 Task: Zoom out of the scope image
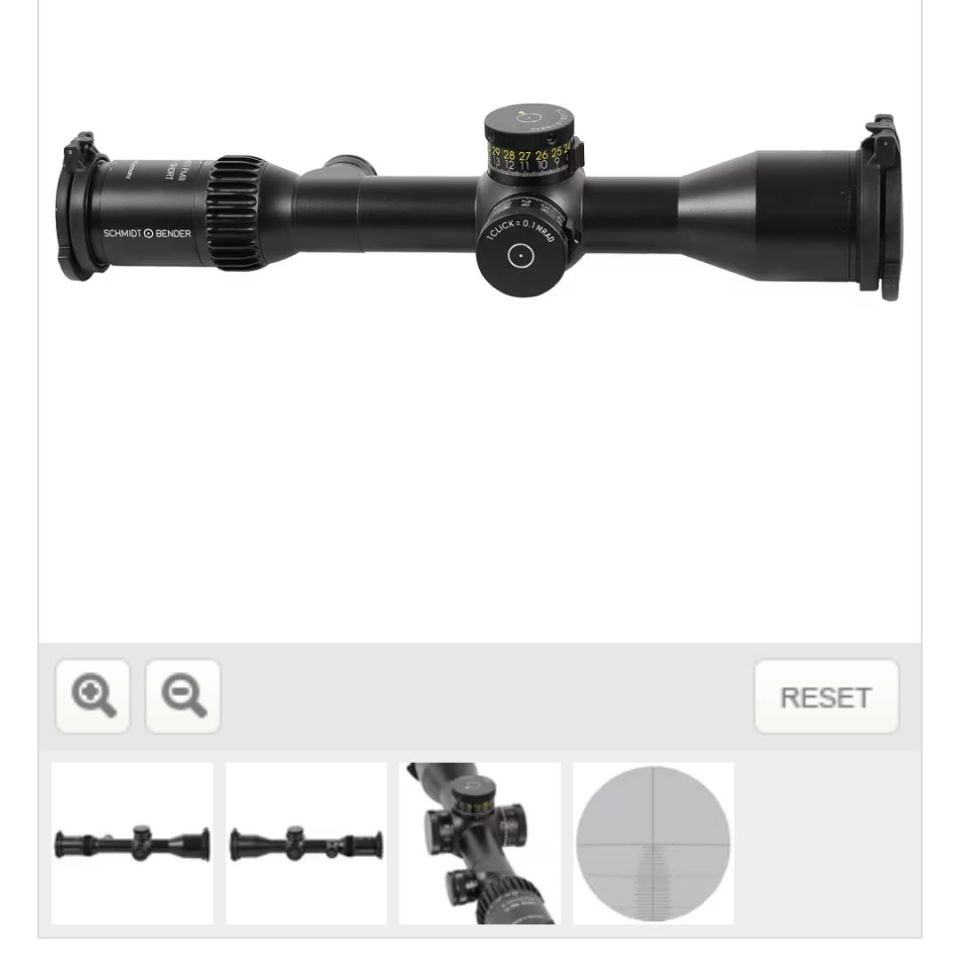pos(183,696)
